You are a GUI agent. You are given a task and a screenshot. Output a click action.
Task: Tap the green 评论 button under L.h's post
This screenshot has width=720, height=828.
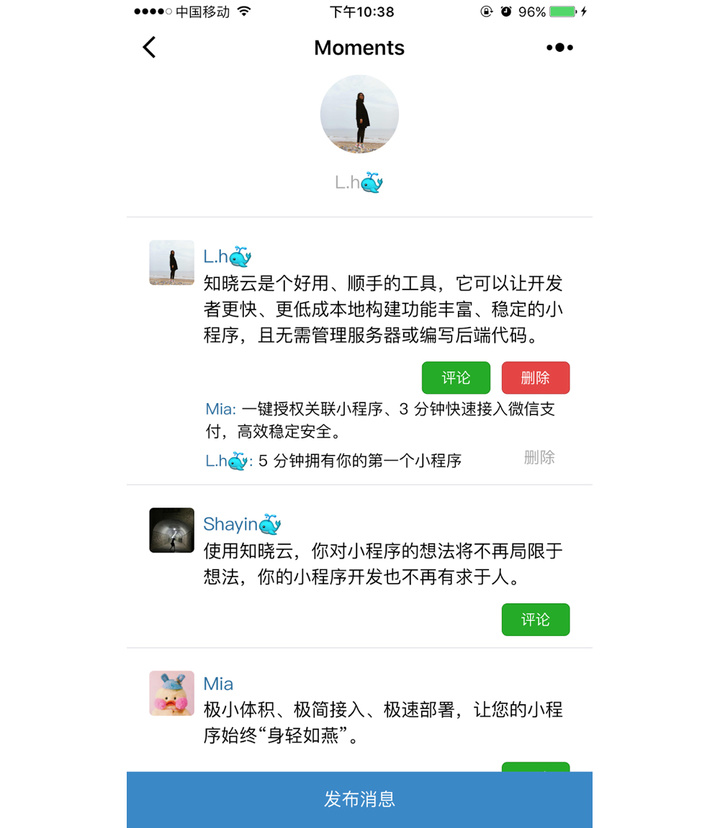[x=456, y=378]
